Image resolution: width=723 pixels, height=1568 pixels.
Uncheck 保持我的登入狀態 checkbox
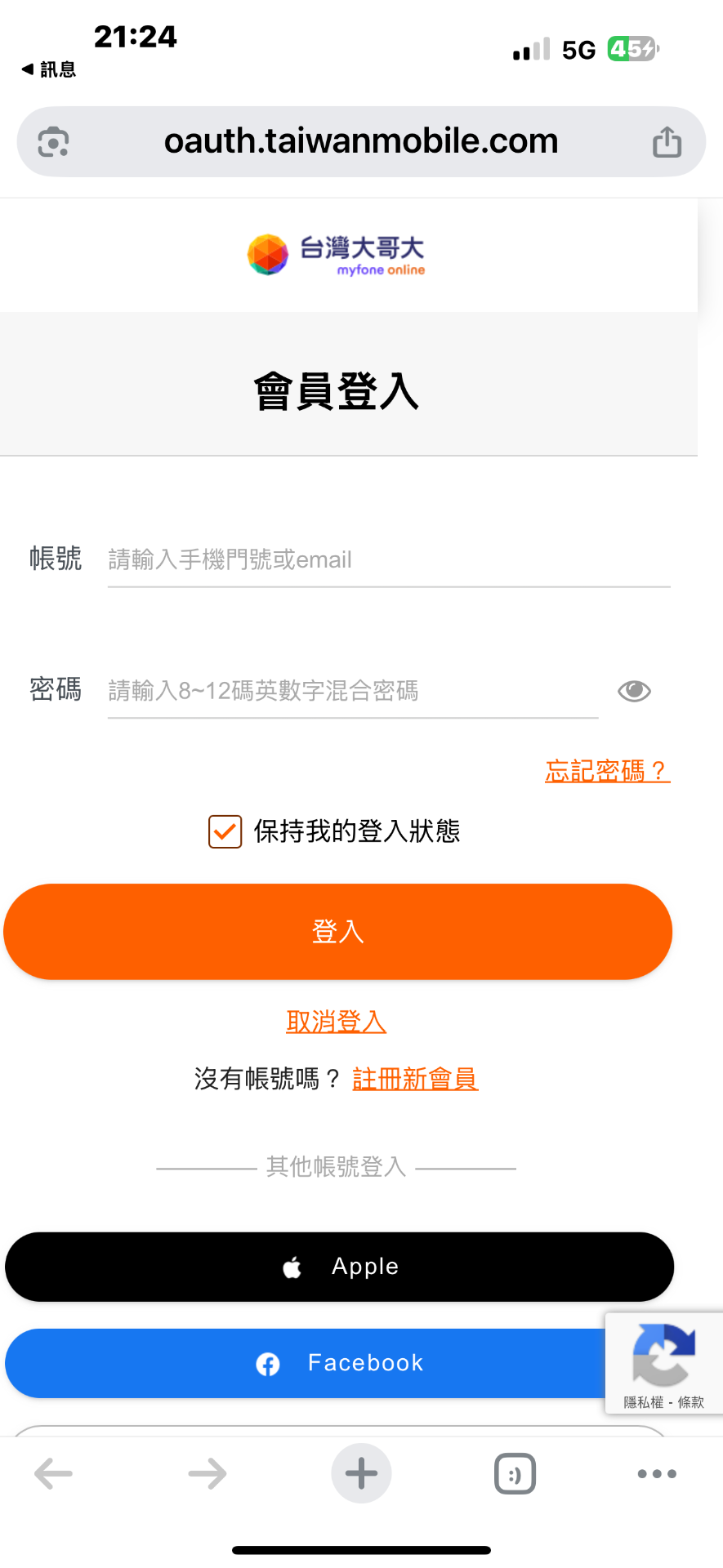coord(225,831)
